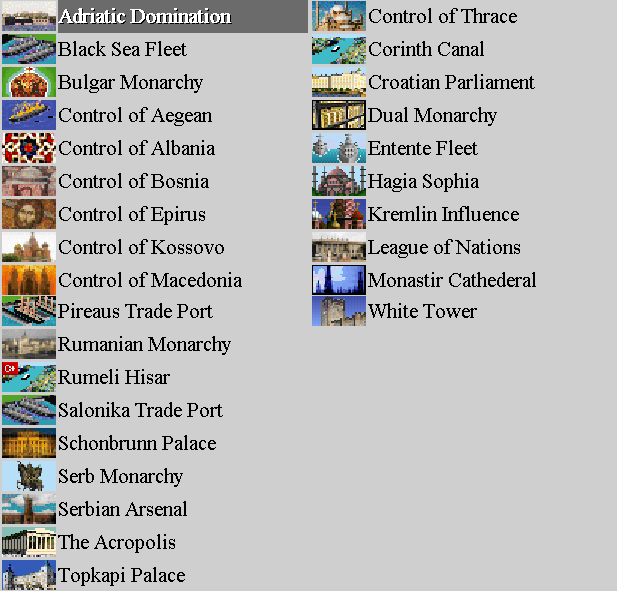
Task: Tap The Acropolis entry
Action: 116,543
